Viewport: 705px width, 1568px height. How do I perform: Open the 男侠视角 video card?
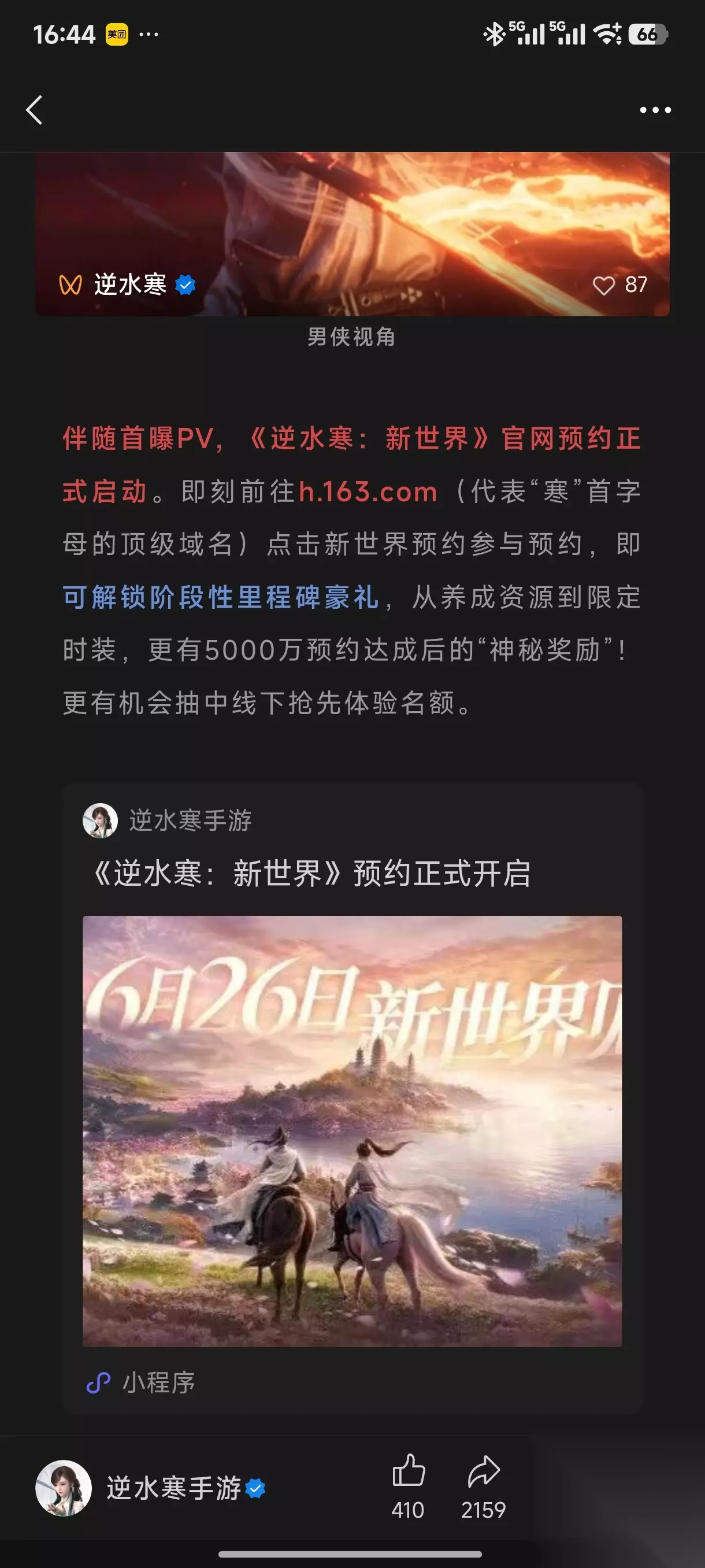(352, 234)
